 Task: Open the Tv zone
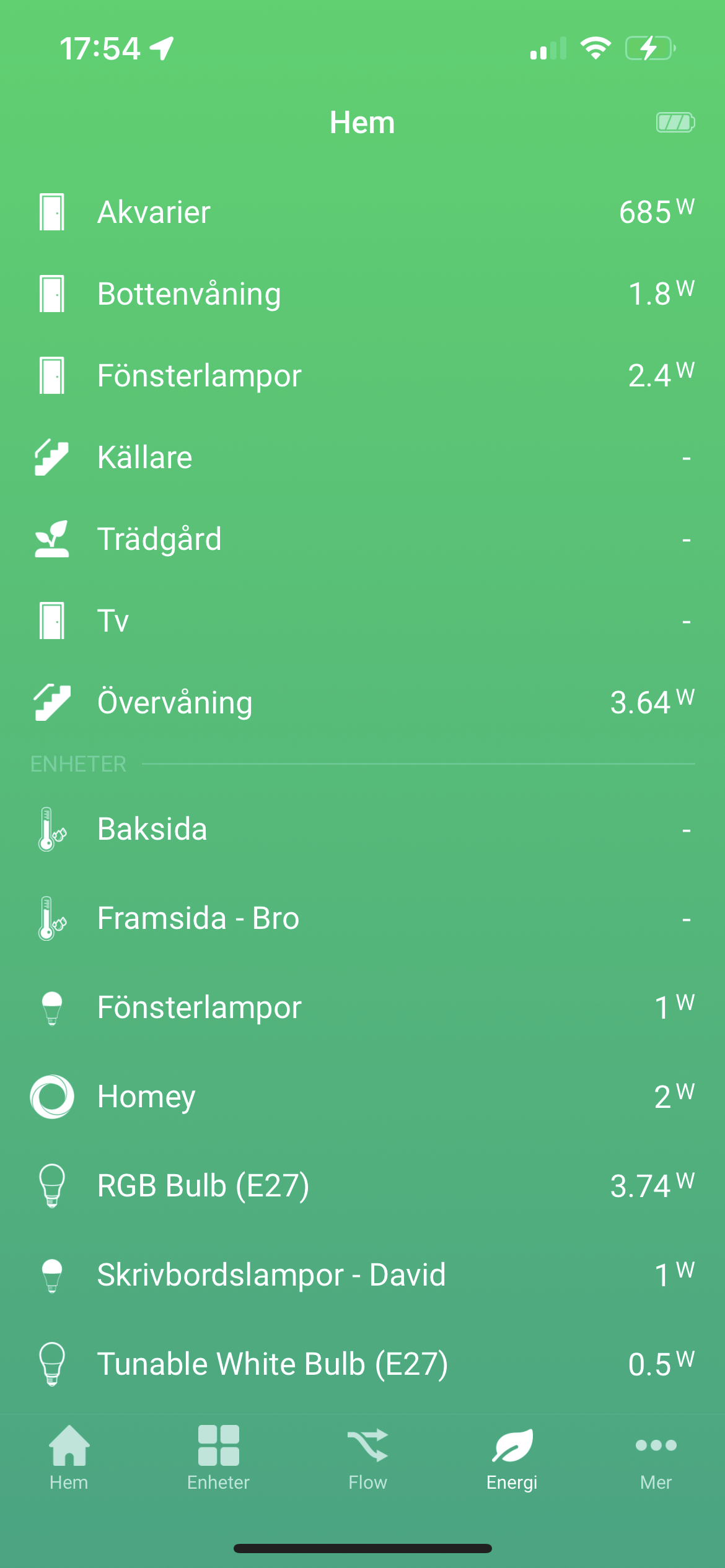click(362, 621)
